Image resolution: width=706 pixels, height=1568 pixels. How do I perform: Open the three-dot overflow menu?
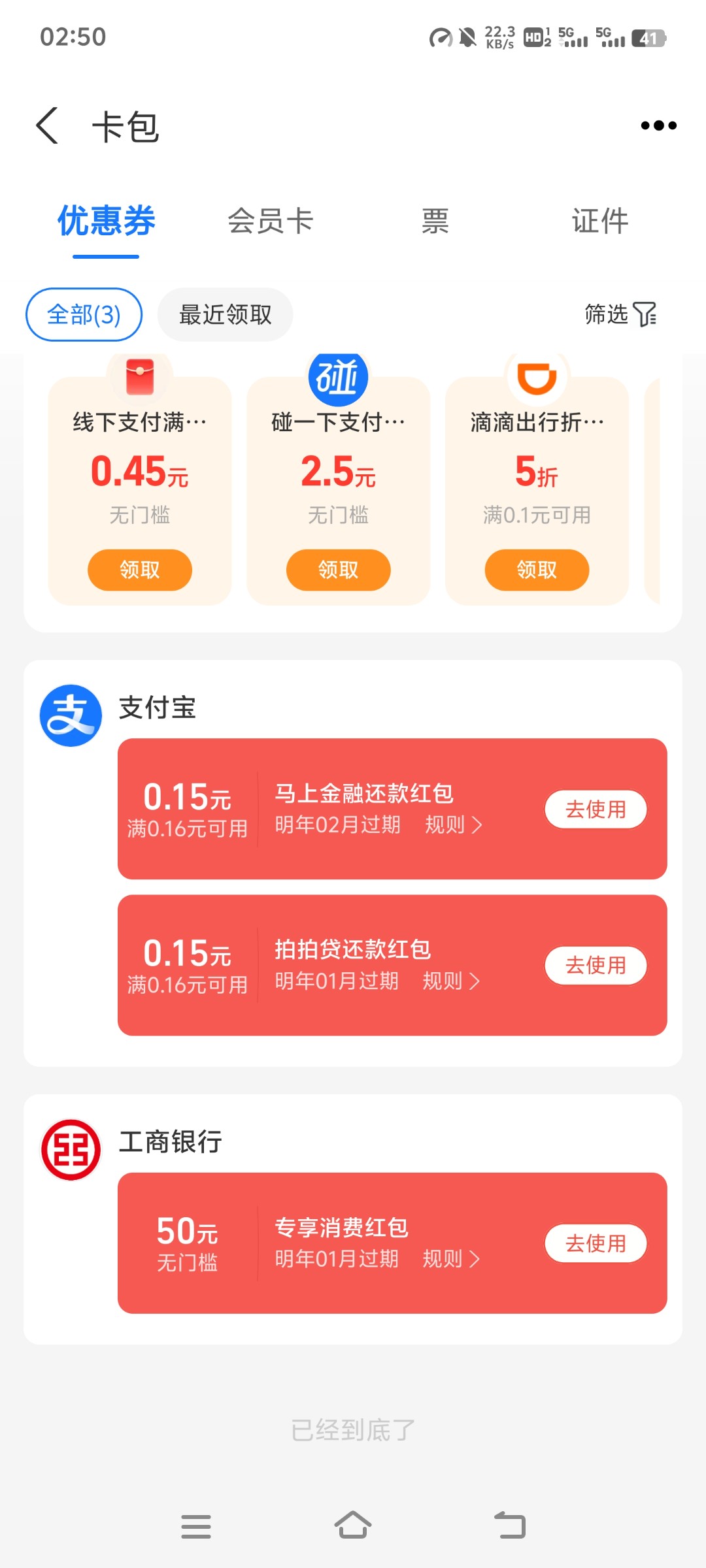coord(658,125)
